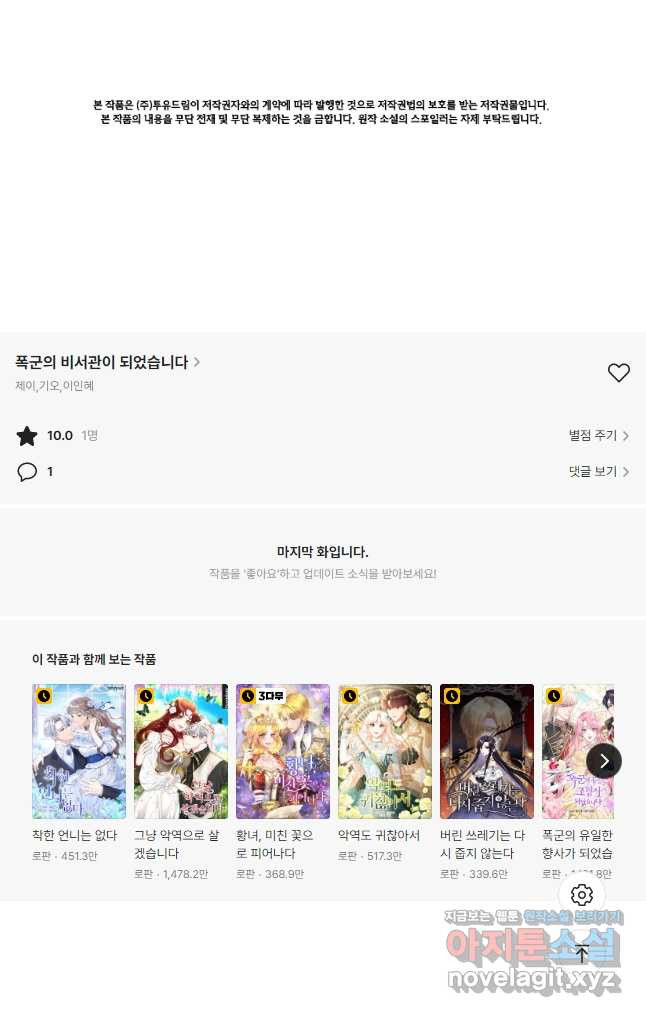Open the 황녀, 미친 꽃으로 피어나다 cover
This screenshot has height=1017, width=646.
[283, 752]
